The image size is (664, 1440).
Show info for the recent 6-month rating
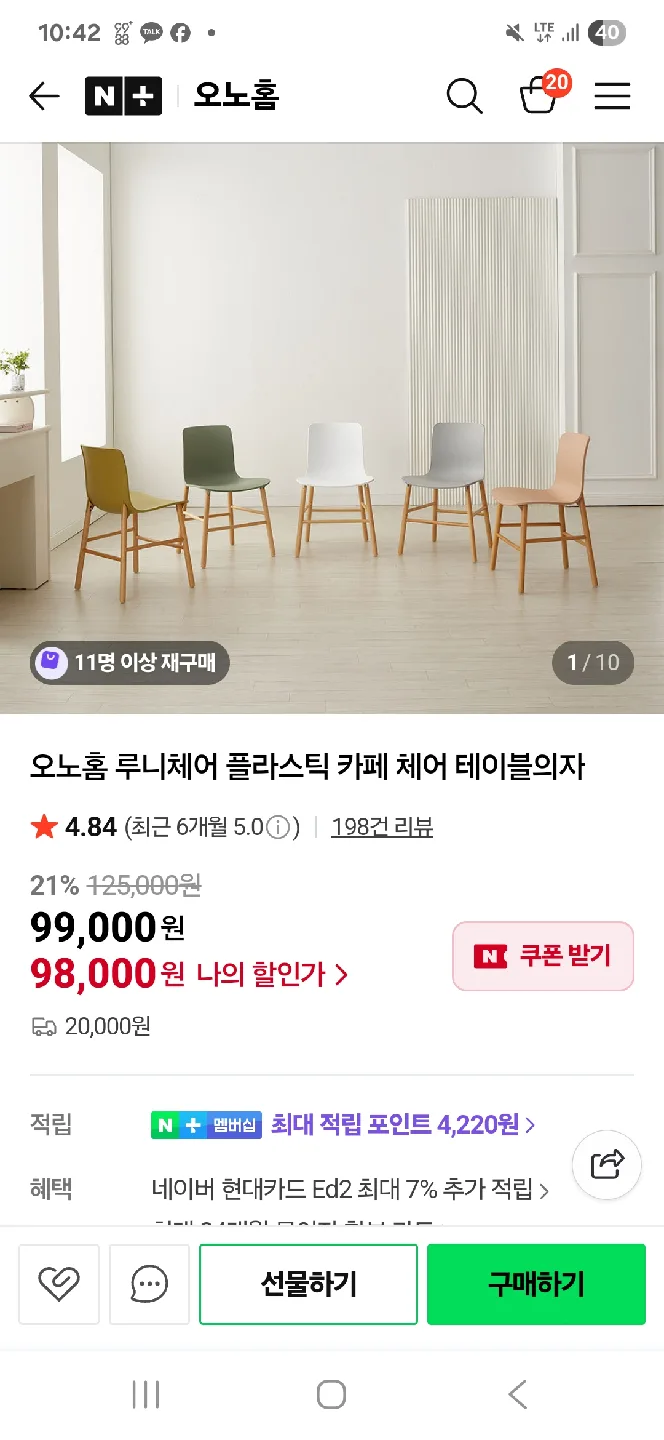click(x=279, y=828)
